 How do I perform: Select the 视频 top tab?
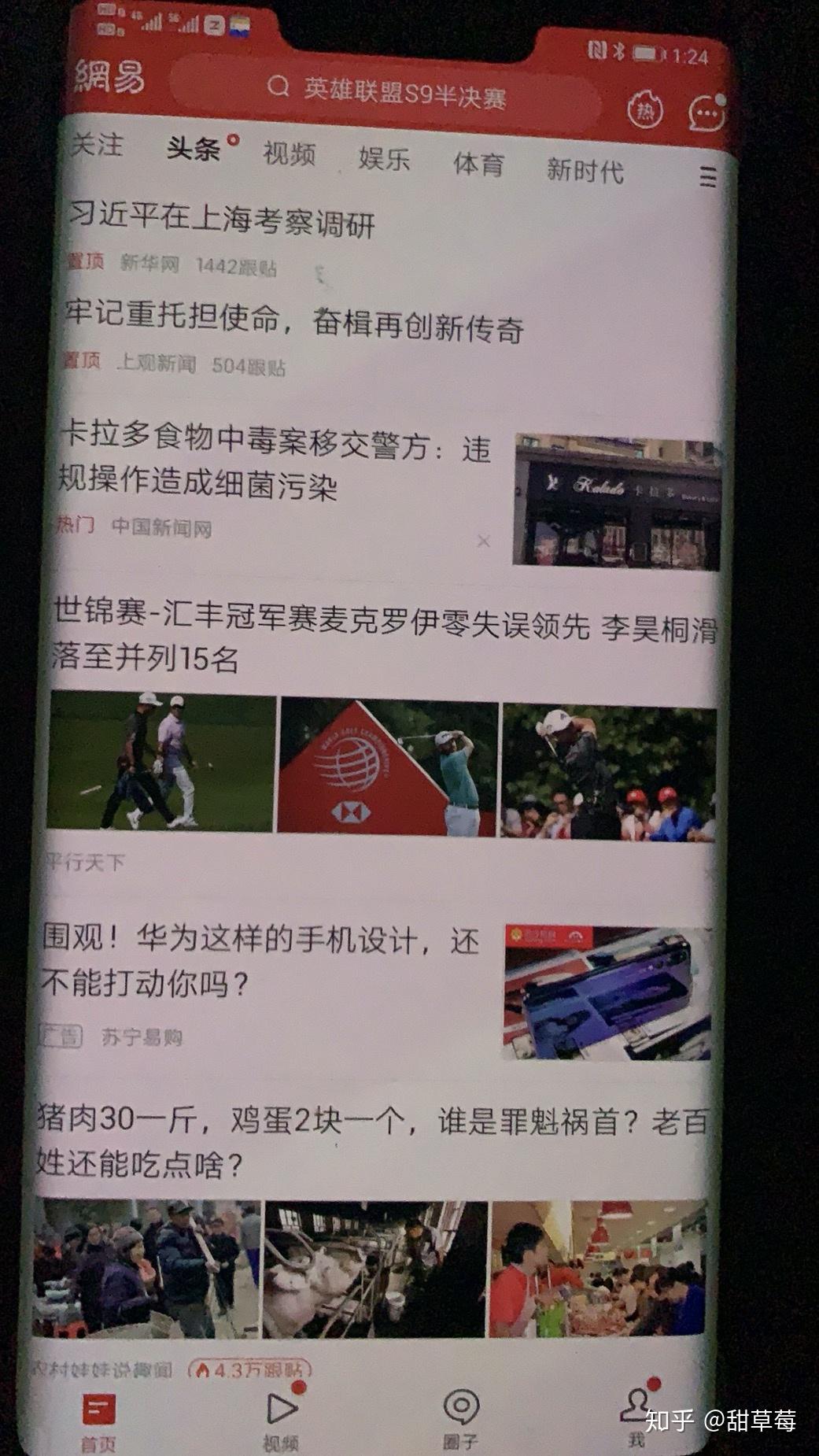tap(289, 153)
